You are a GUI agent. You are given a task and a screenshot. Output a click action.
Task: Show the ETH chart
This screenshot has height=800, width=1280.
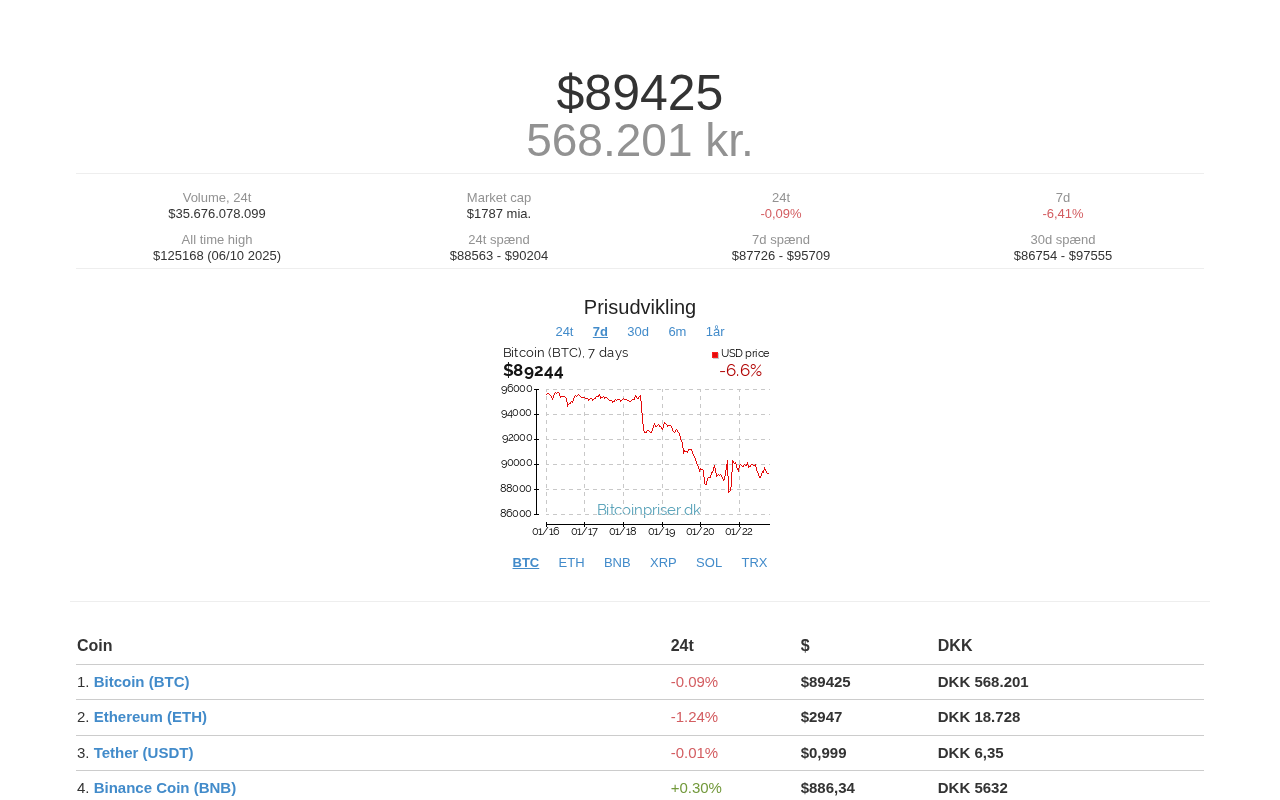click(x=571, y=563)
